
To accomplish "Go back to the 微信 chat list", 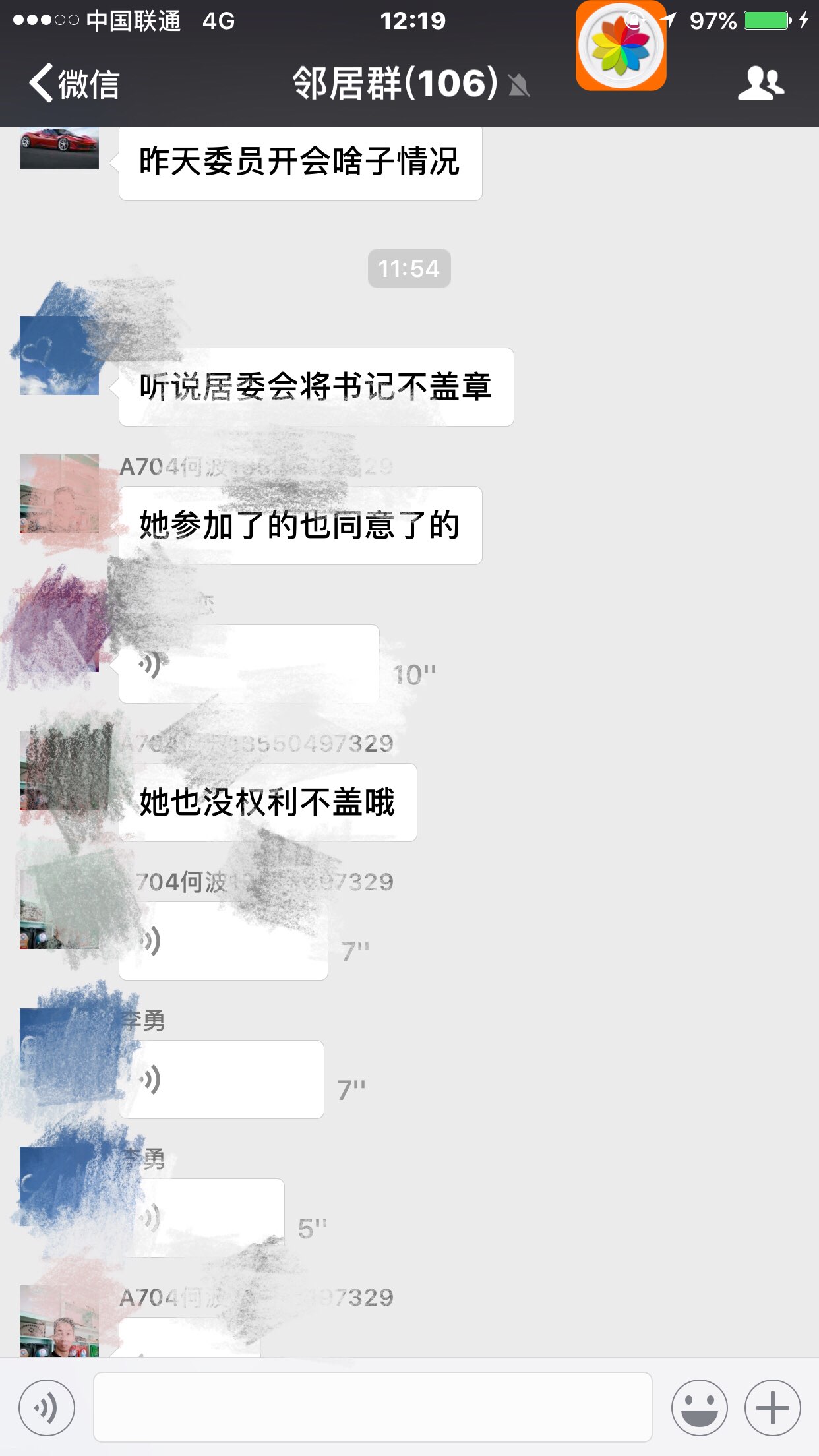I will pos(74,84).
